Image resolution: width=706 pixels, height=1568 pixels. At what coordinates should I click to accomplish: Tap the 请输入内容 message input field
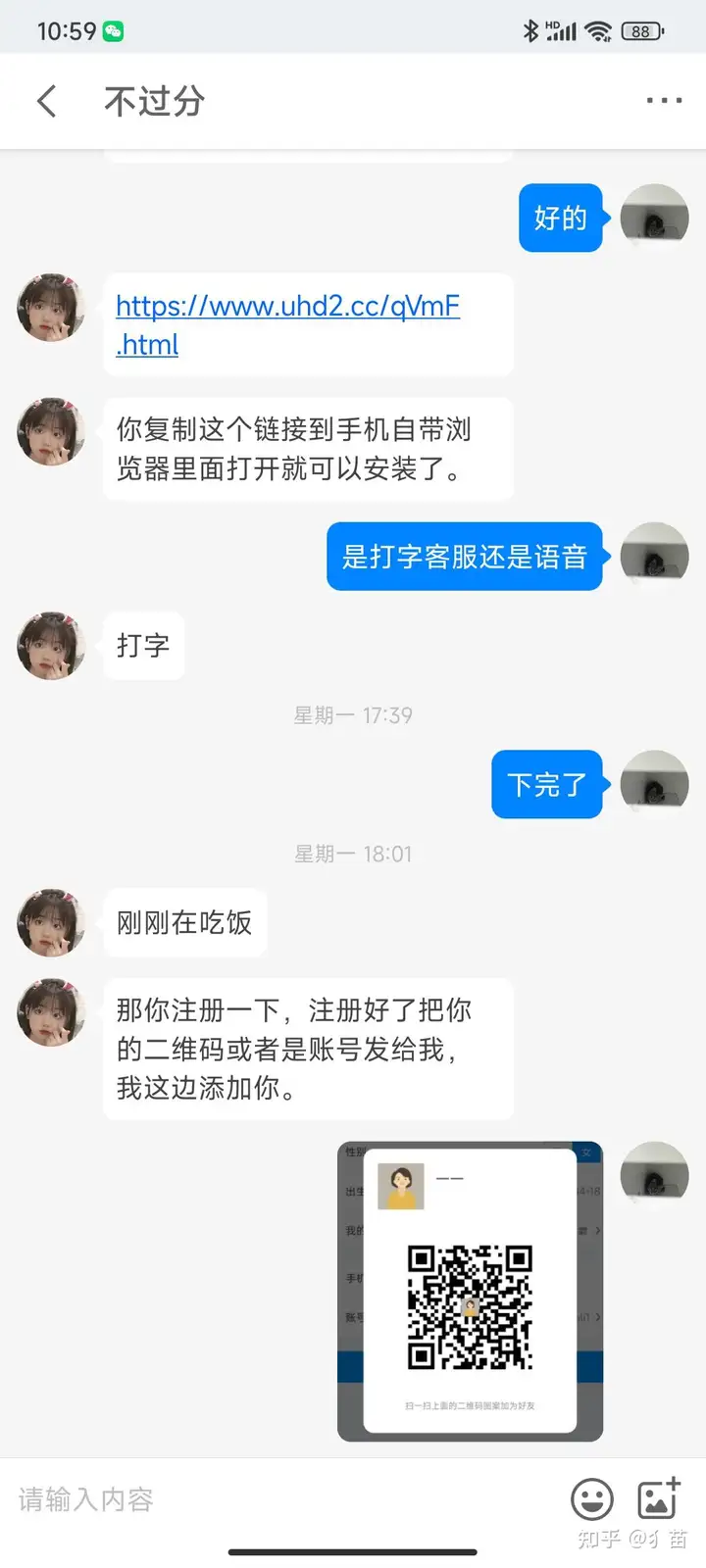point(275,1499)
